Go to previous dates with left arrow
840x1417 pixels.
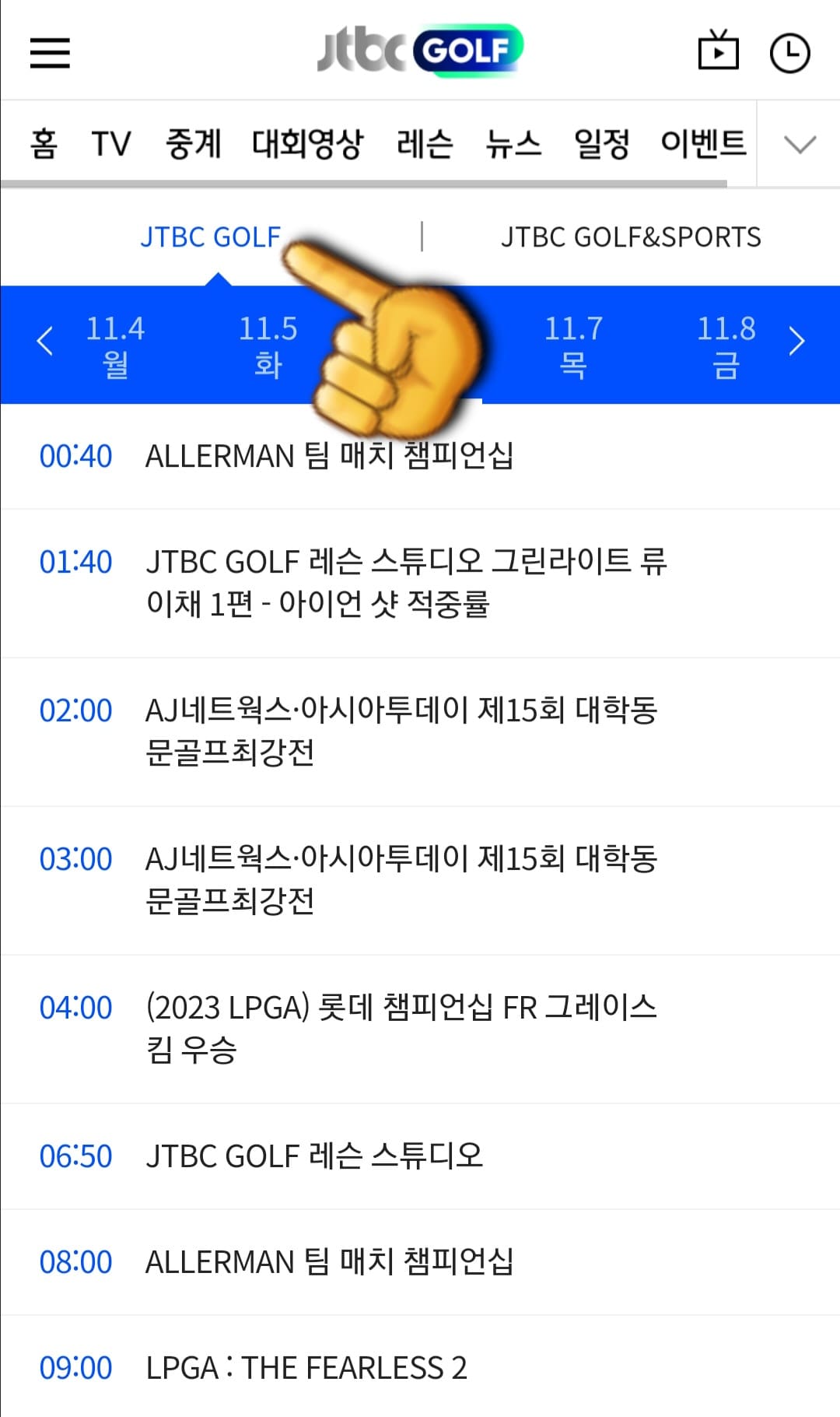45,342
